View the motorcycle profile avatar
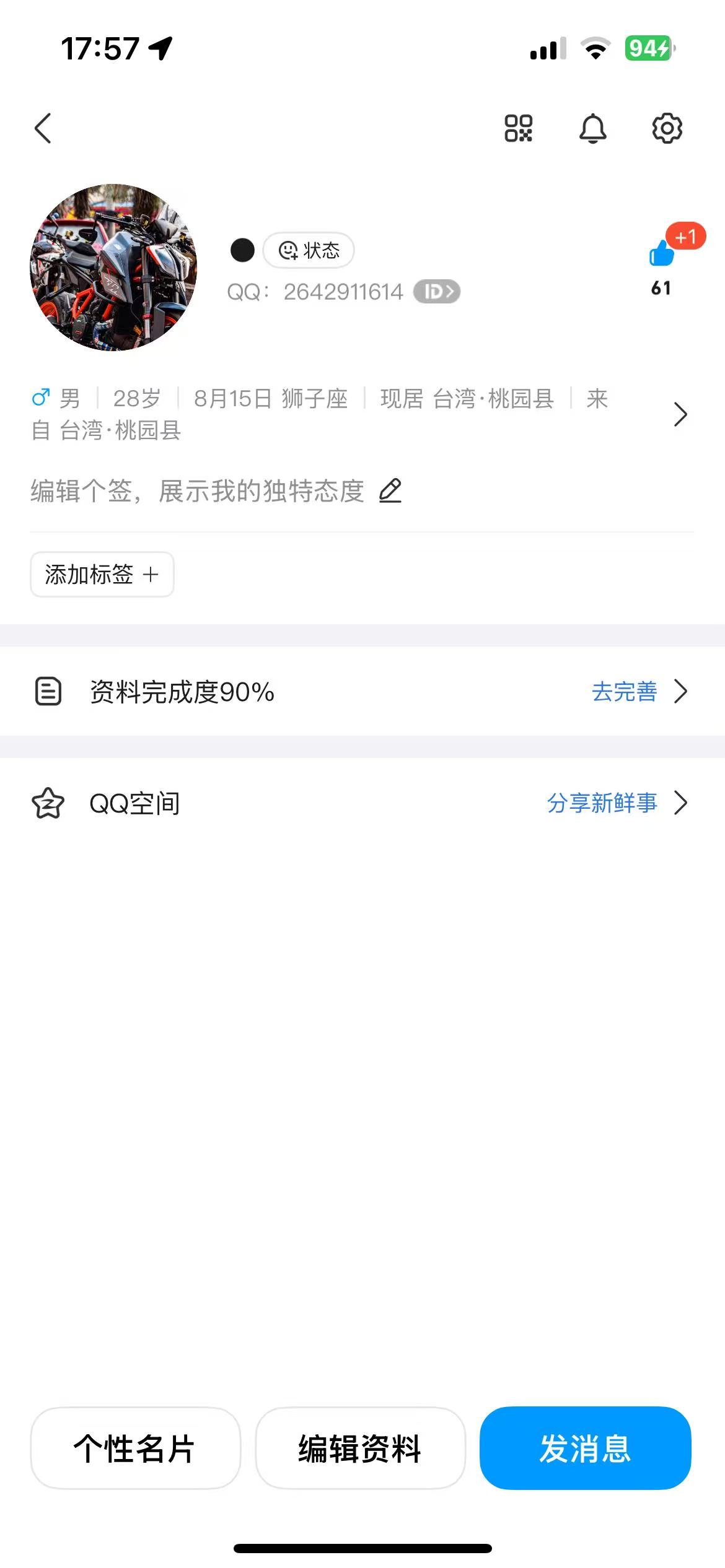The width and height of the screenshot is (725, 1568). (x=113, y=268)
